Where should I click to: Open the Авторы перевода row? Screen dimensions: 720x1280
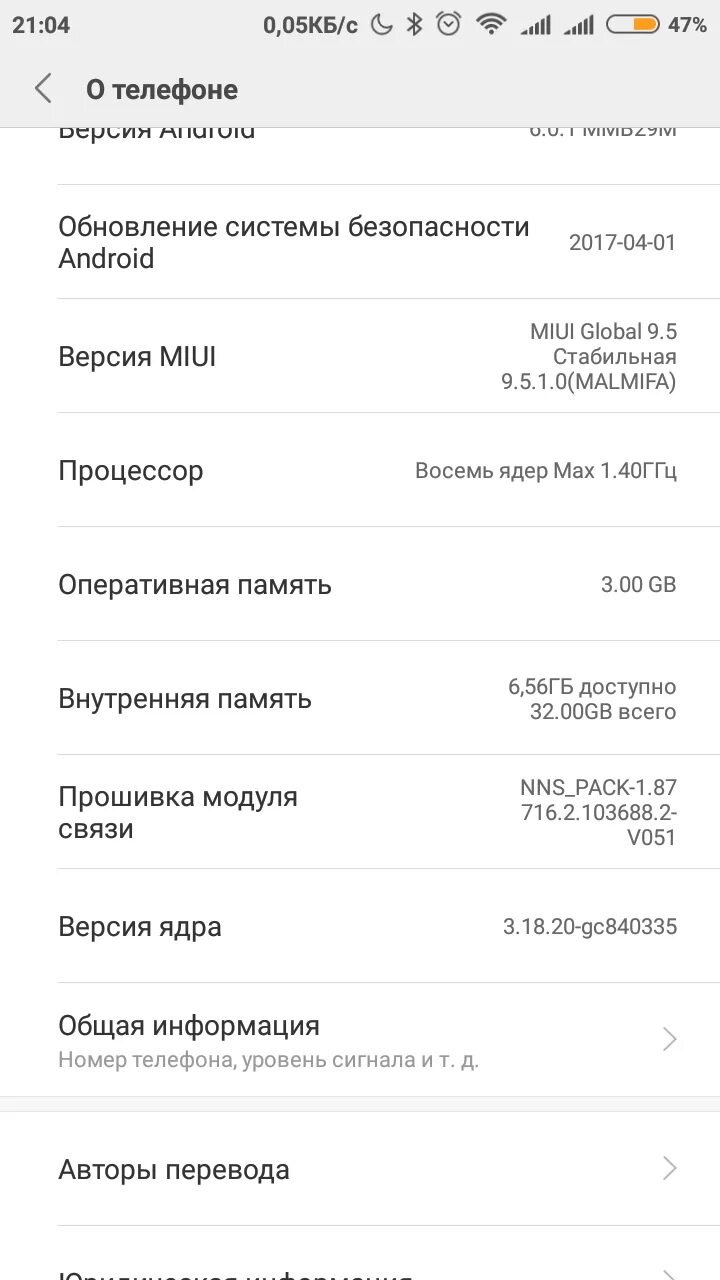360,1169
